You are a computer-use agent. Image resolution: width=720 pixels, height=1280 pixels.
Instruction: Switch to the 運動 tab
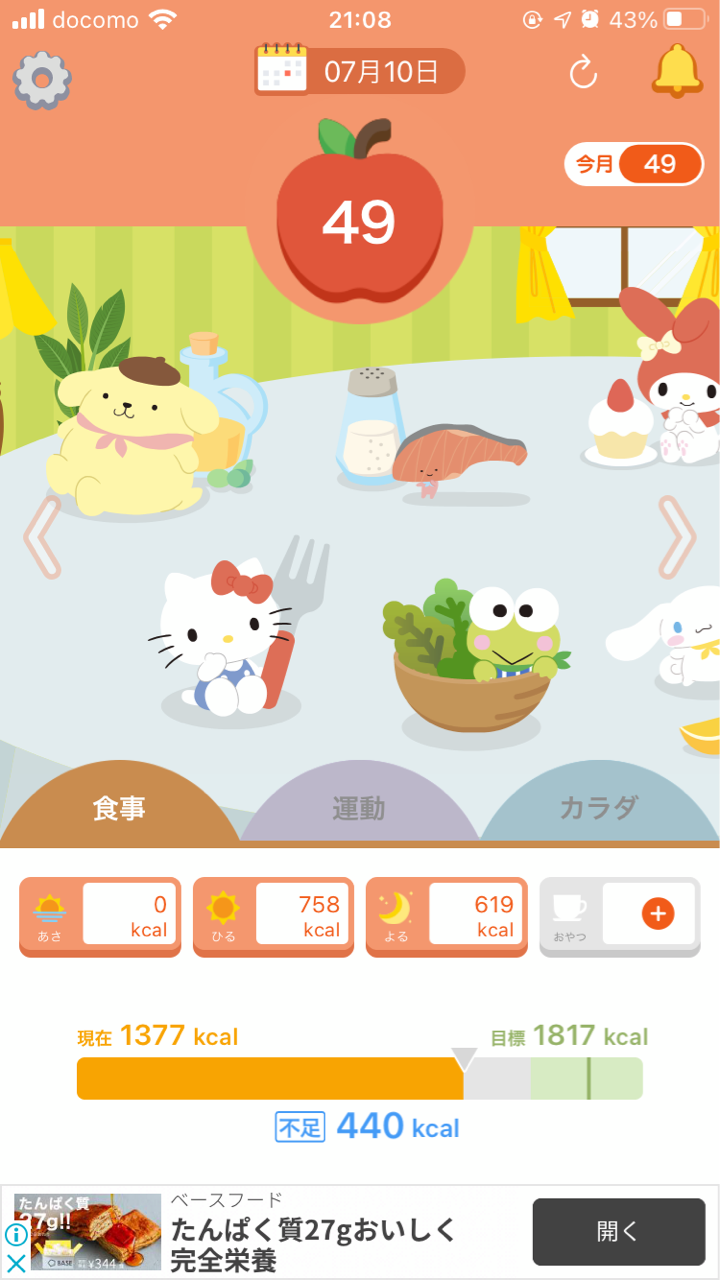(359, 809)
